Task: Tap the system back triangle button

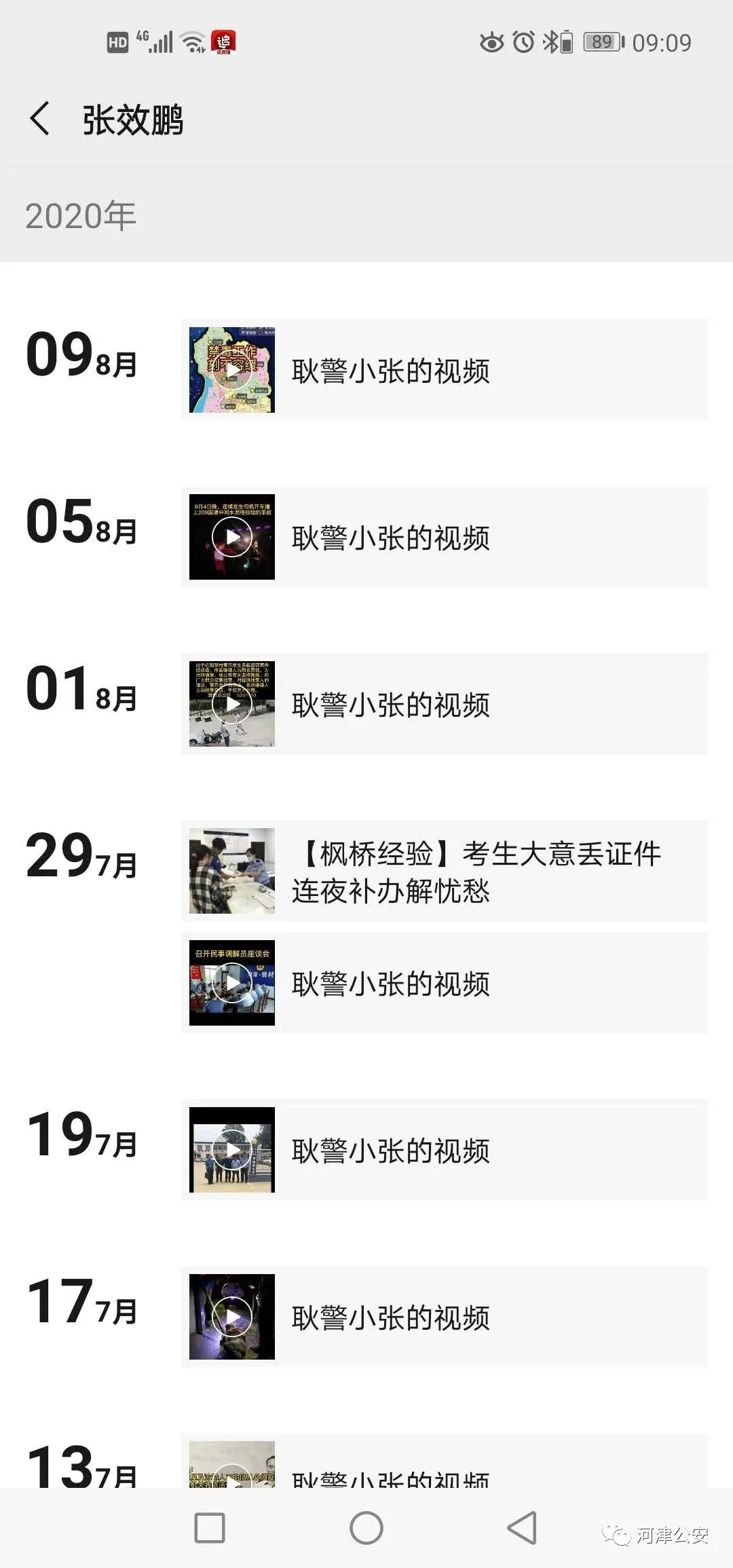Action: (522, 1529)
